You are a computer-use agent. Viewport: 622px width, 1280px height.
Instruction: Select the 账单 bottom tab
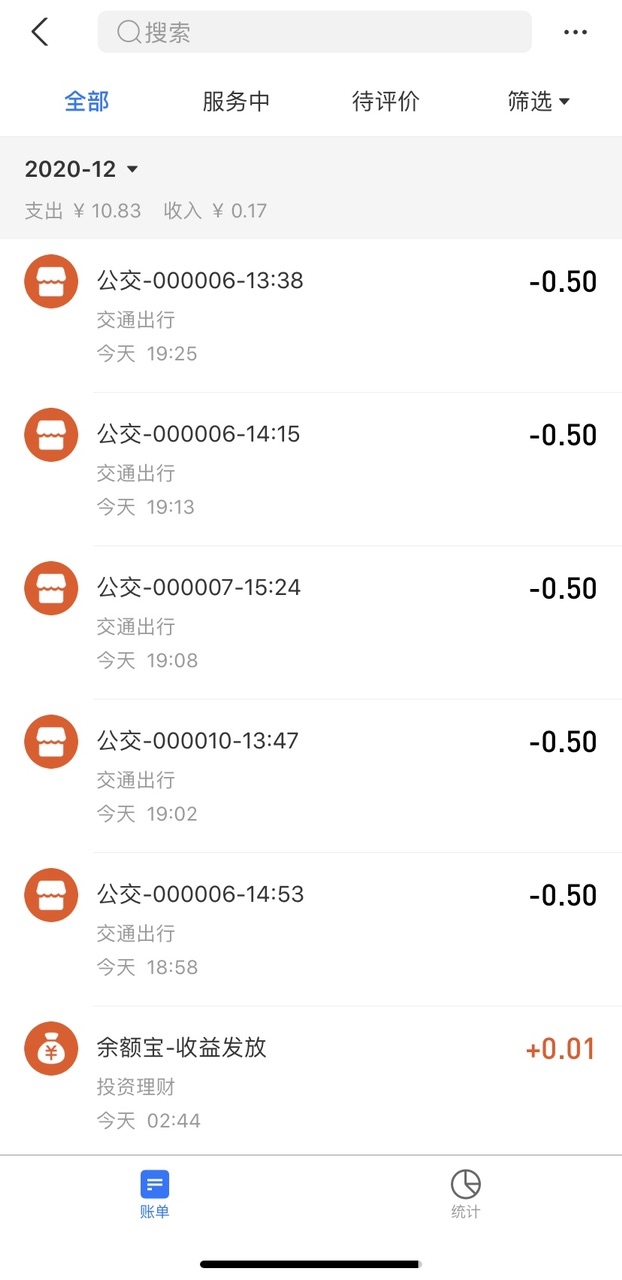[155, 1195]
